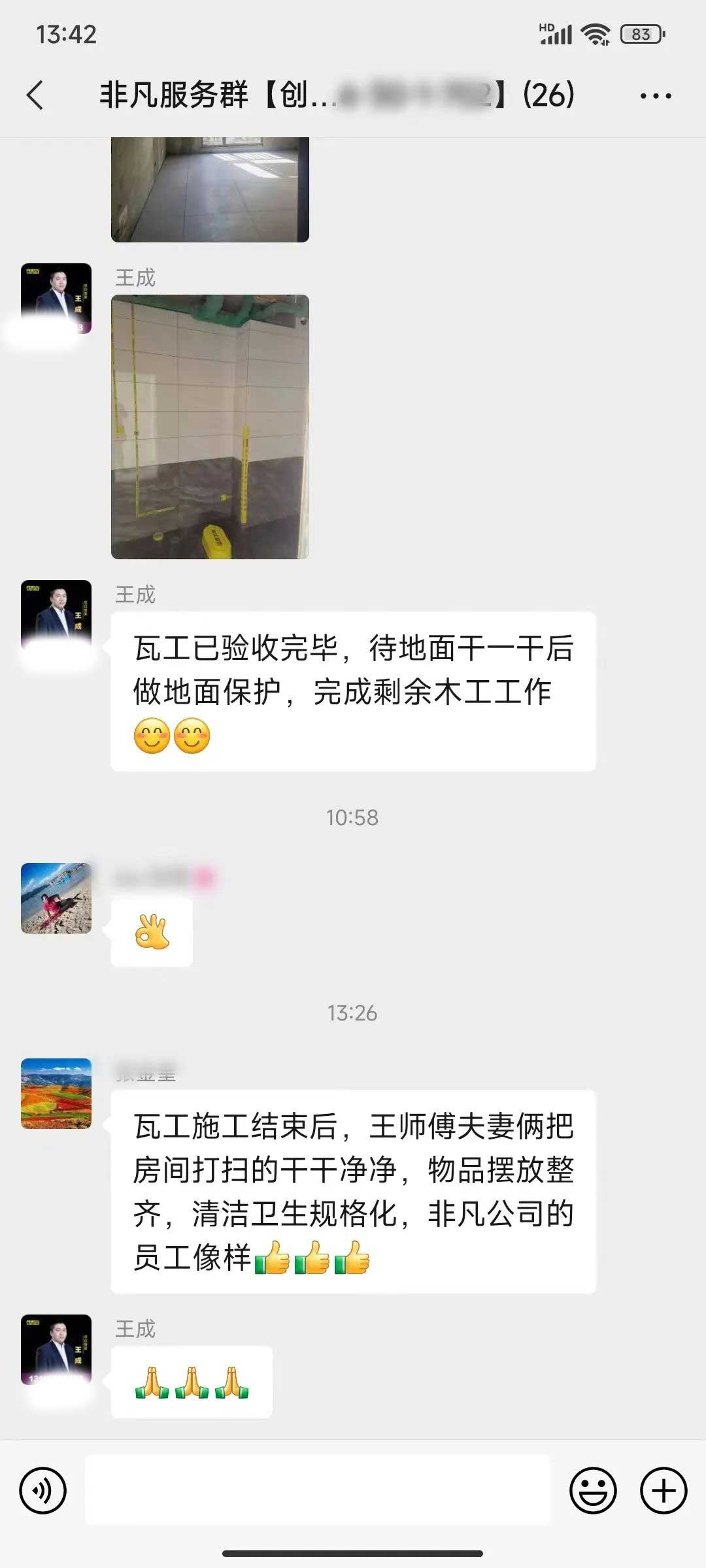The height and width of the screenshot is (1568, 706).
Task: Open the beach avatar of OK sender
Action: 56,898
